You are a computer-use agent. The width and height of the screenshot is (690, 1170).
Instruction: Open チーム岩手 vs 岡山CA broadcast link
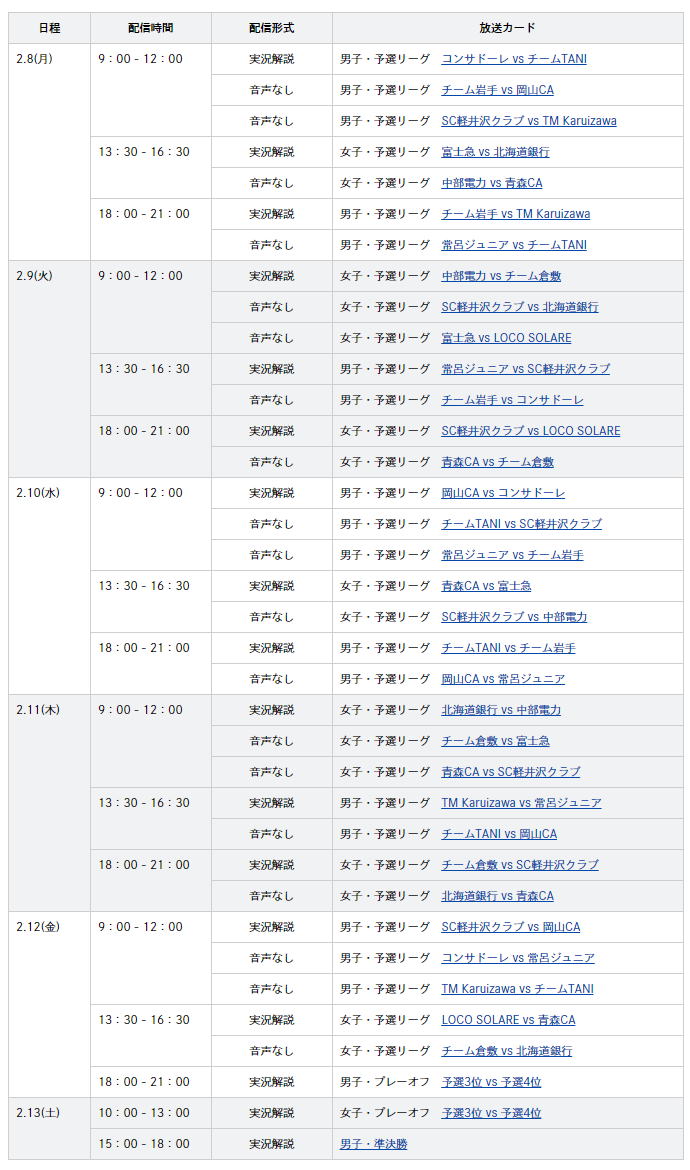(498, 90)
